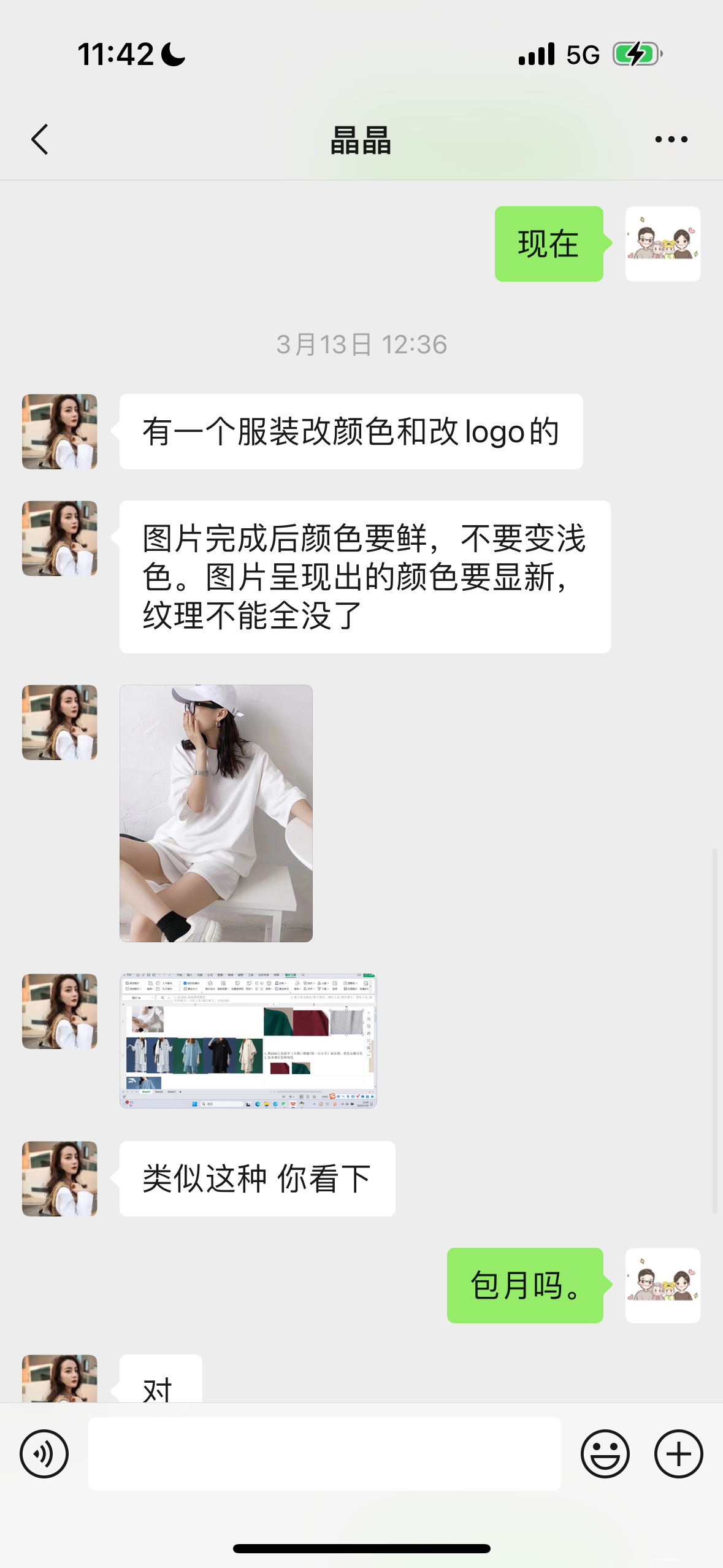Focus the message text field

324,1453
